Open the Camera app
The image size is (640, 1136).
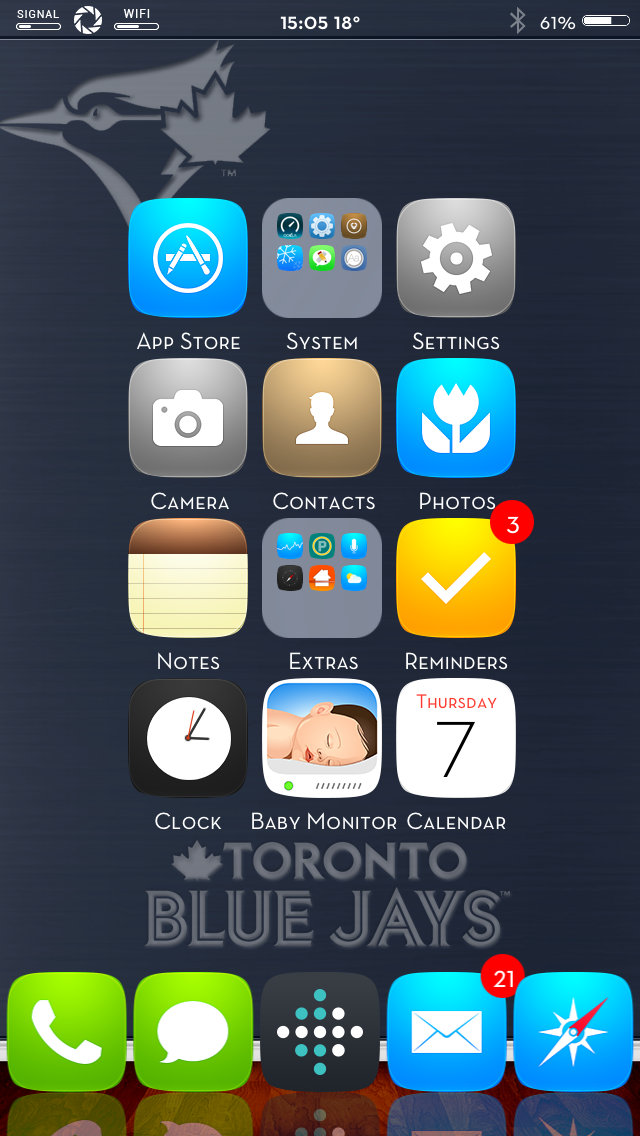[188, 418]
